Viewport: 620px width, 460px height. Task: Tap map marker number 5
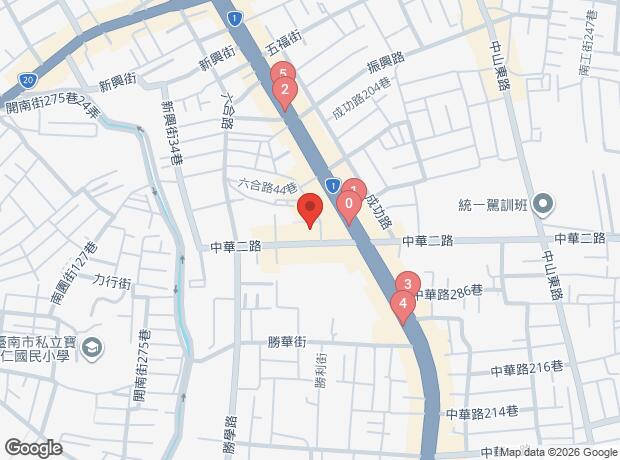coord(282,71)
